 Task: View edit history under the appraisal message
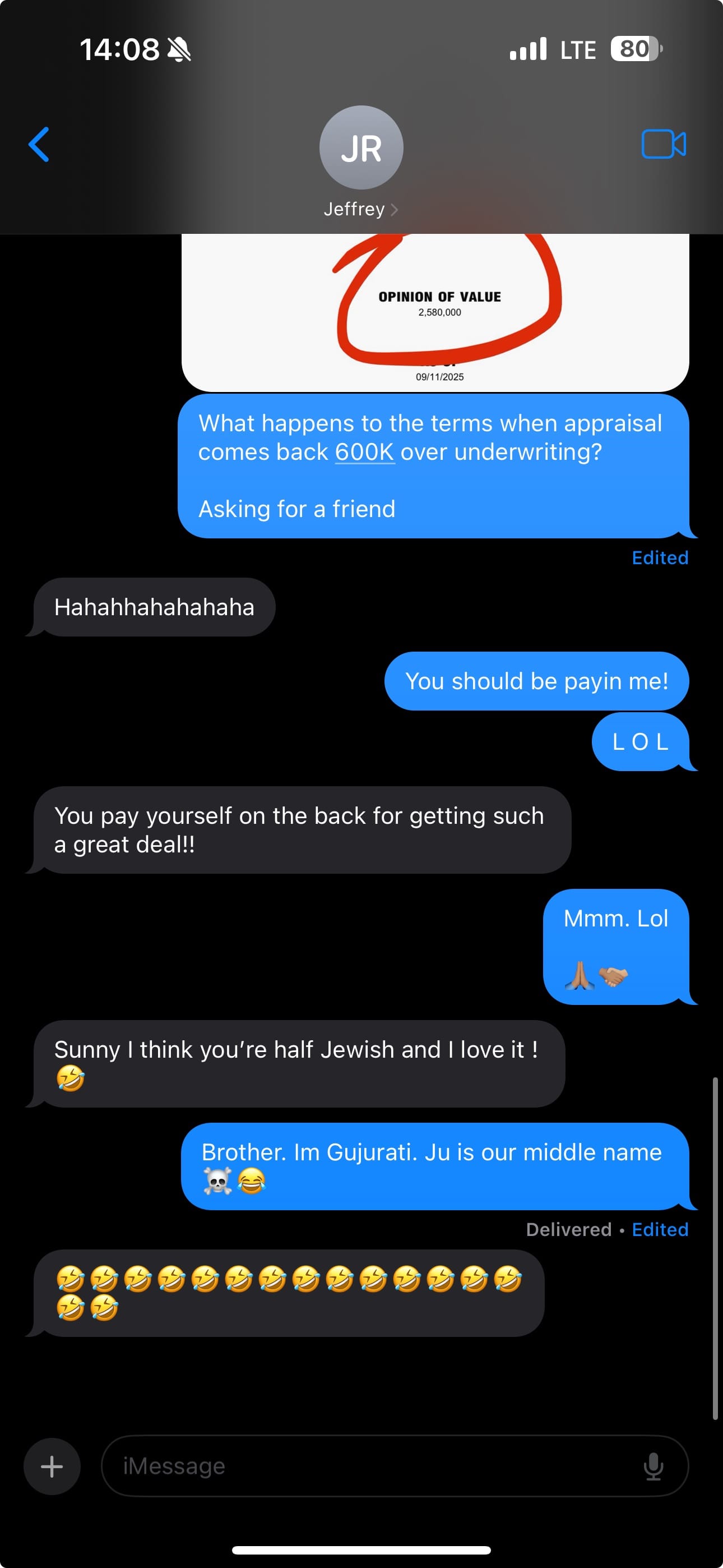pos(660,557)
